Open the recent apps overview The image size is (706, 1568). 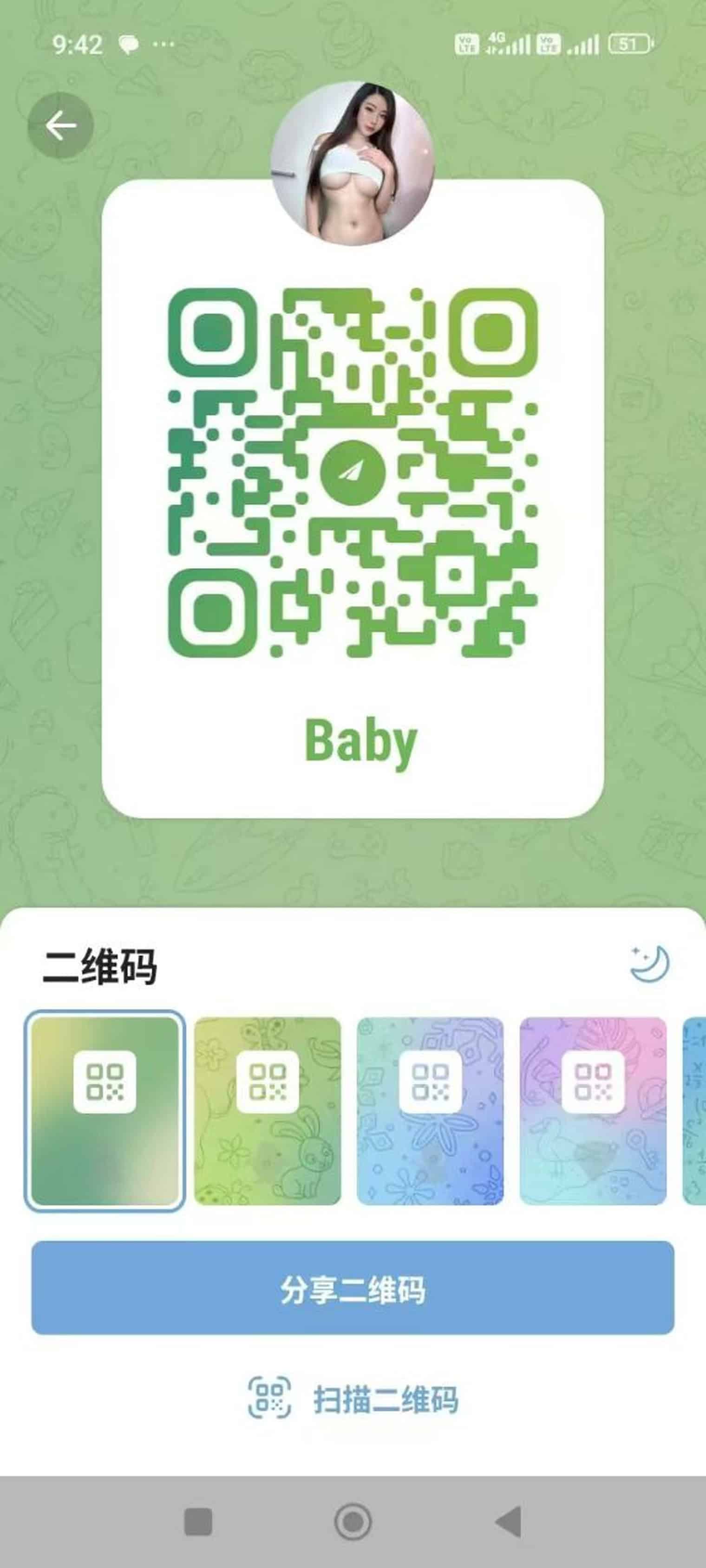point(198,1522)
